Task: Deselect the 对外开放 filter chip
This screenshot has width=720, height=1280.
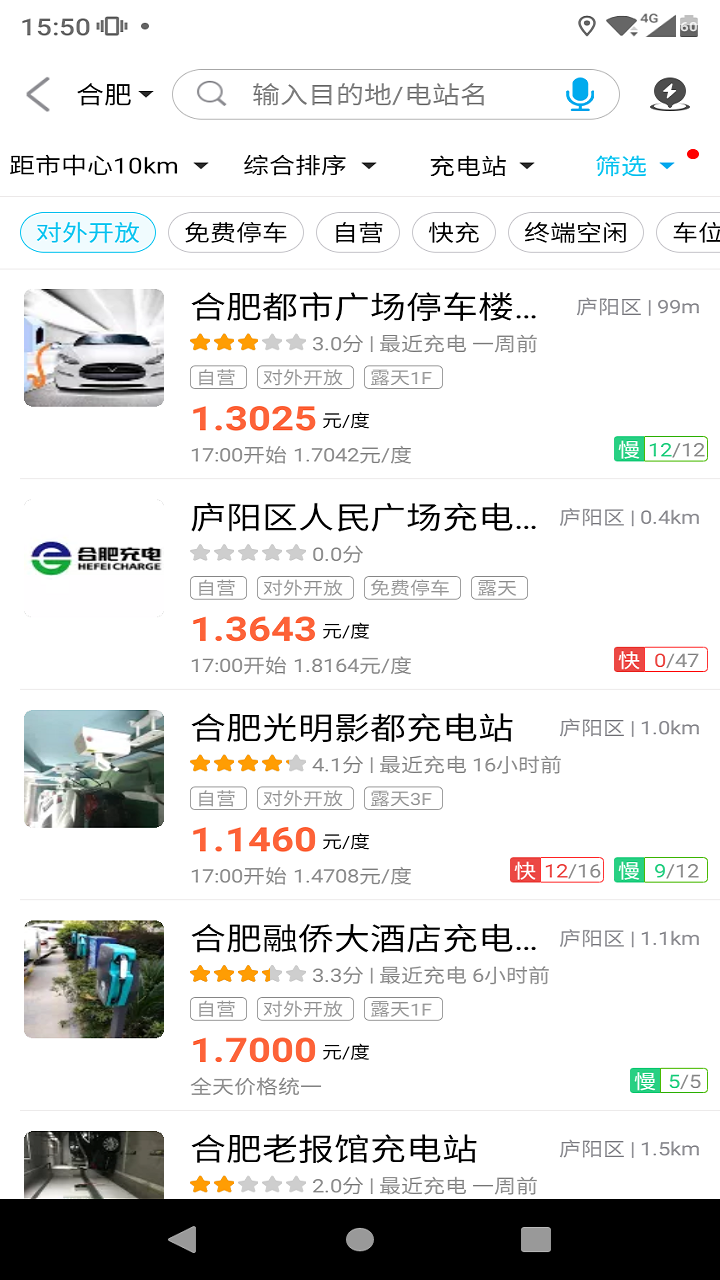Action: (x=87, y=232)
